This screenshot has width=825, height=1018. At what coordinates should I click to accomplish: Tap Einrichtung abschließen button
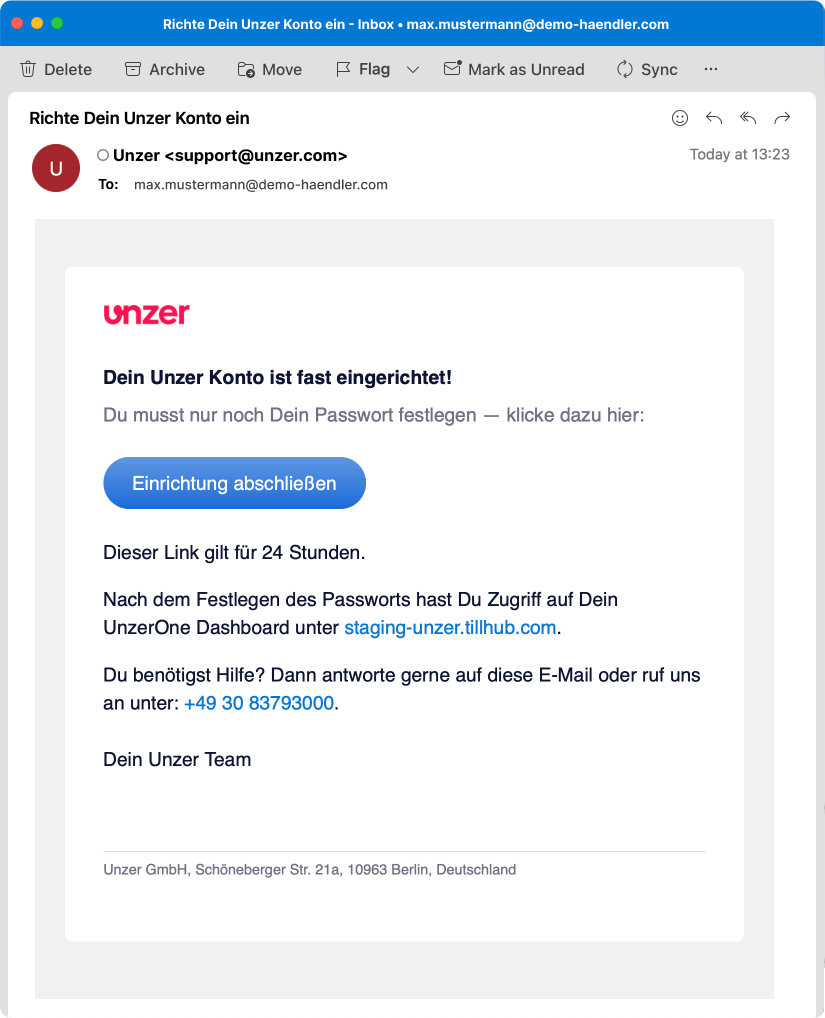pyautogui.click(x=234, y=483)
